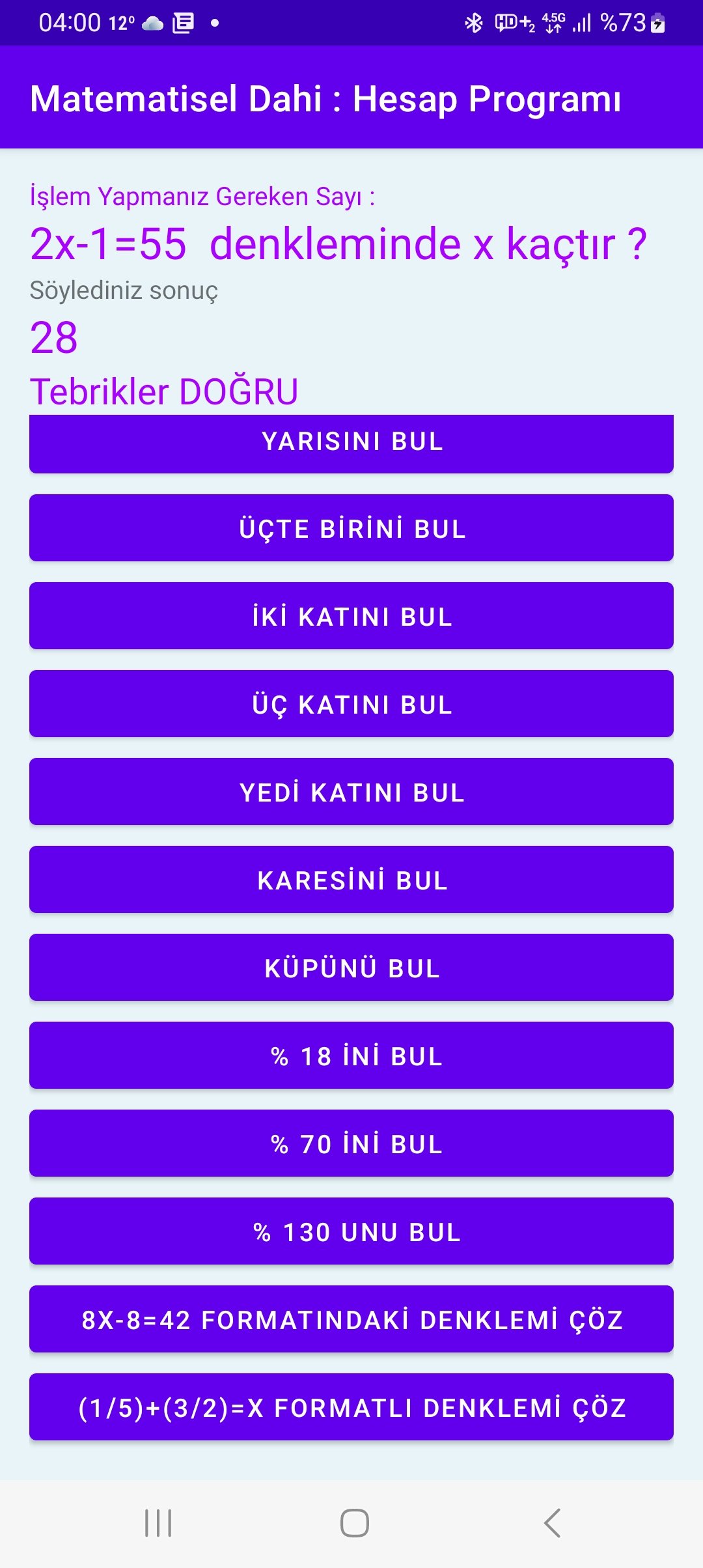Find the square with KARESİNİ BUL

pyautogui.click(x=351, y=880)
